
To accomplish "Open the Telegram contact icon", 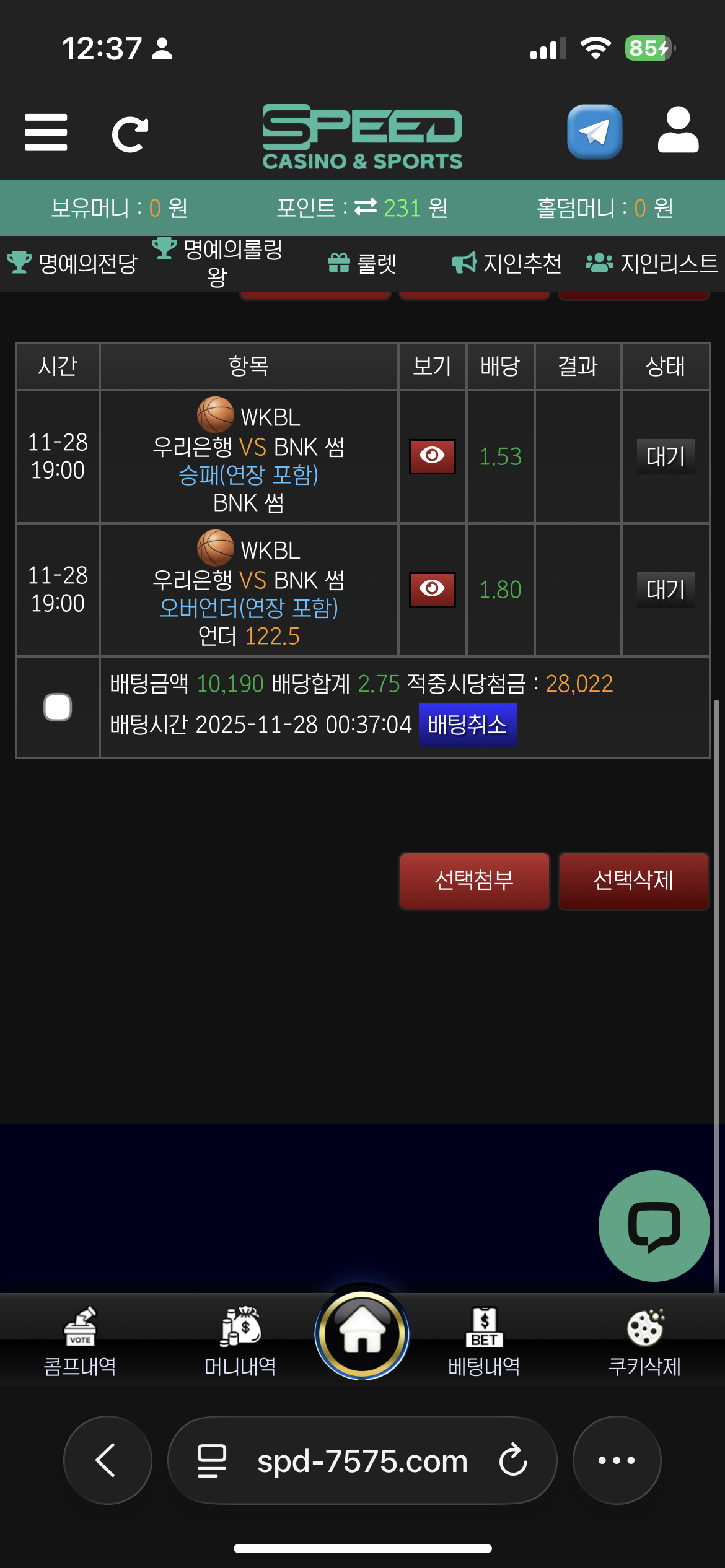I will click(594, 132).
